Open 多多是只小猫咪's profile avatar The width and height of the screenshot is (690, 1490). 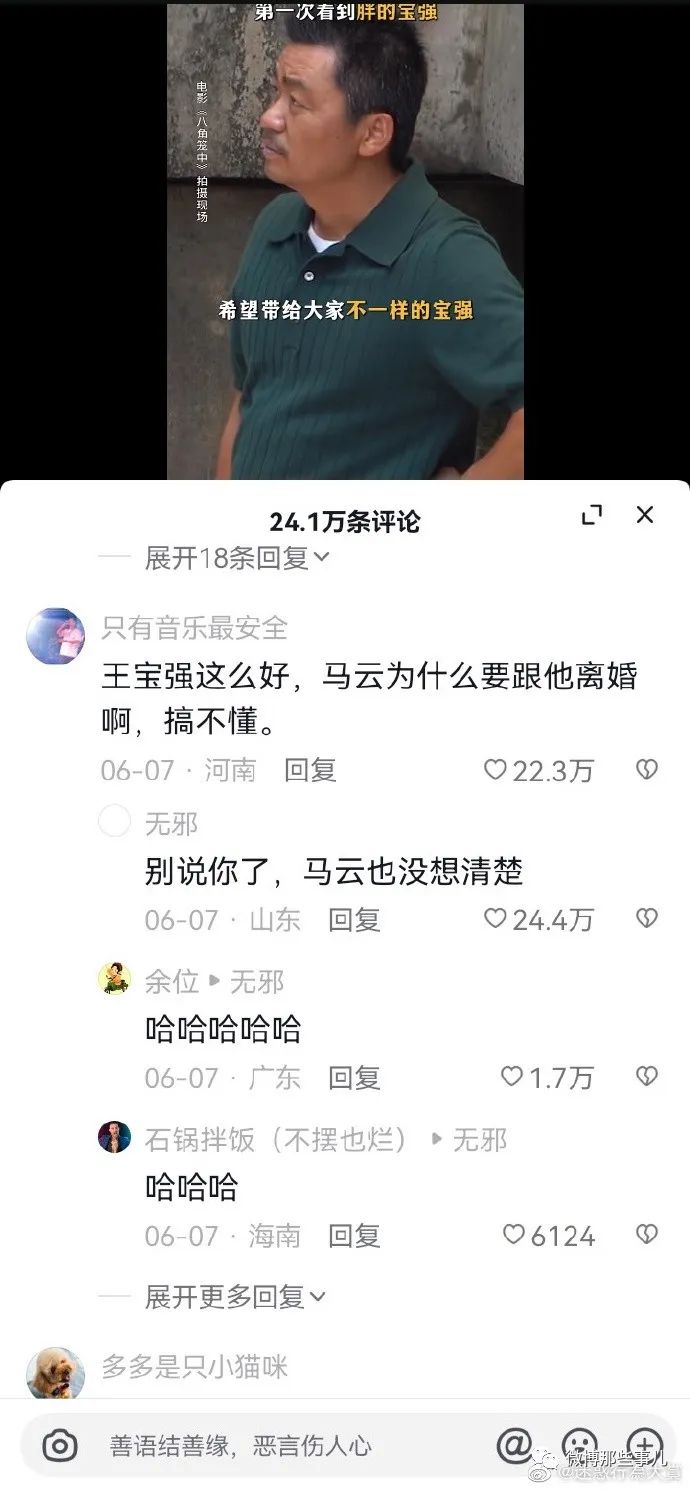click(x=55, y=1372)
